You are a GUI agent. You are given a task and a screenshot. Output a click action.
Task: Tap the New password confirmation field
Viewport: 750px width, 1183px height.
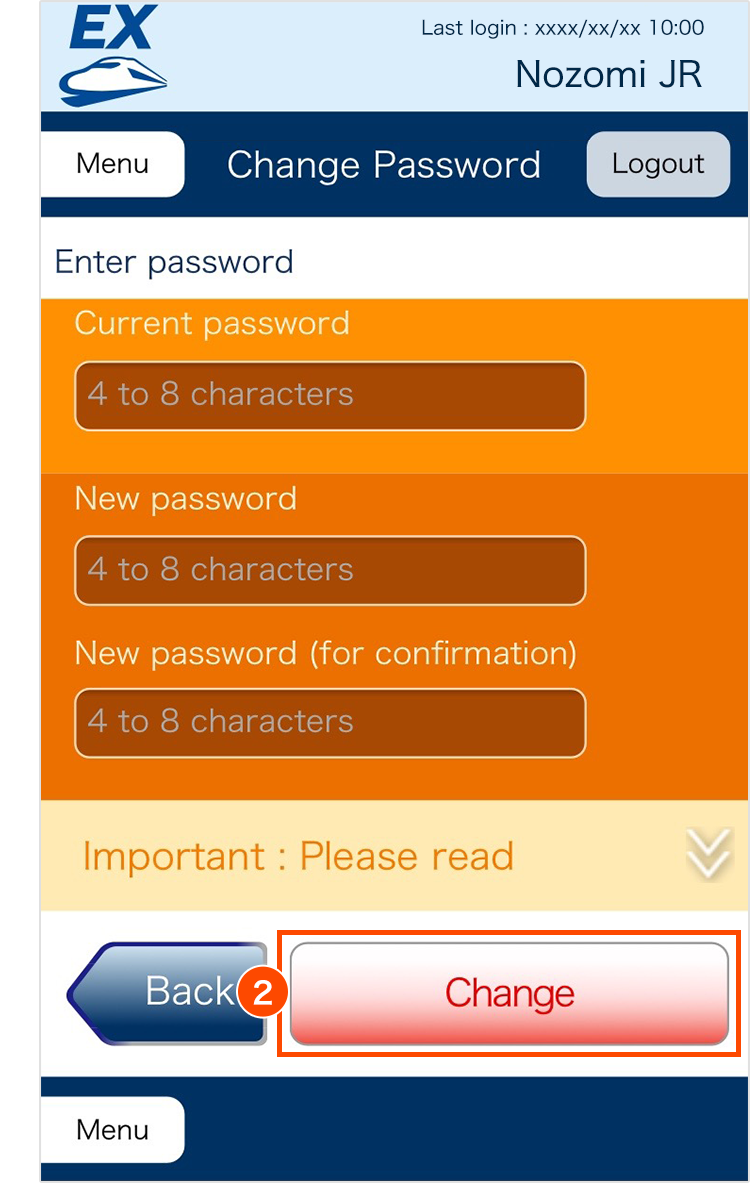pyautogui.click(x=330, y=723)
